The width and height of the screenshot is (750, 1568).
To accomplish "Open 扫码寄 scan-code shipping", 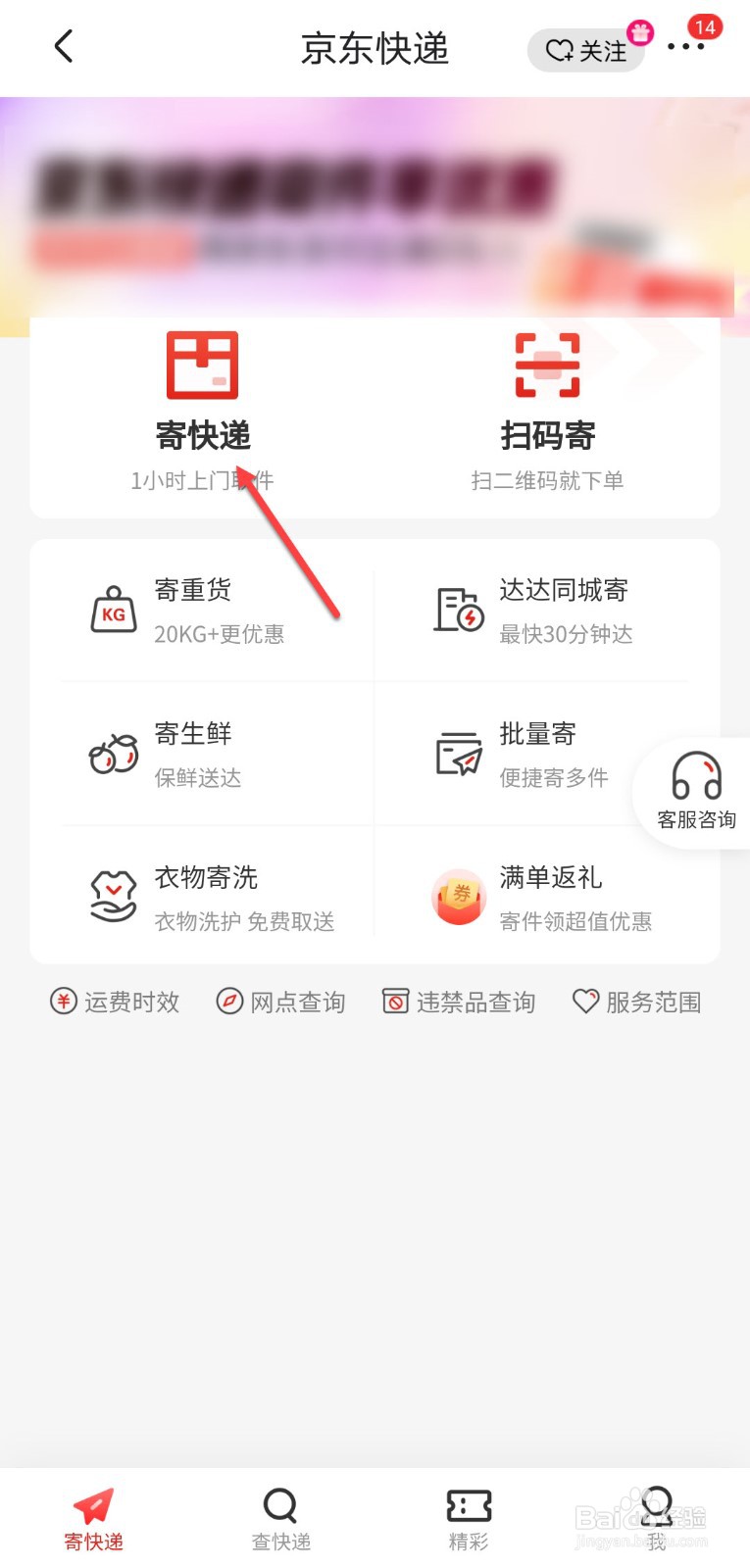I will click(546, 364).
